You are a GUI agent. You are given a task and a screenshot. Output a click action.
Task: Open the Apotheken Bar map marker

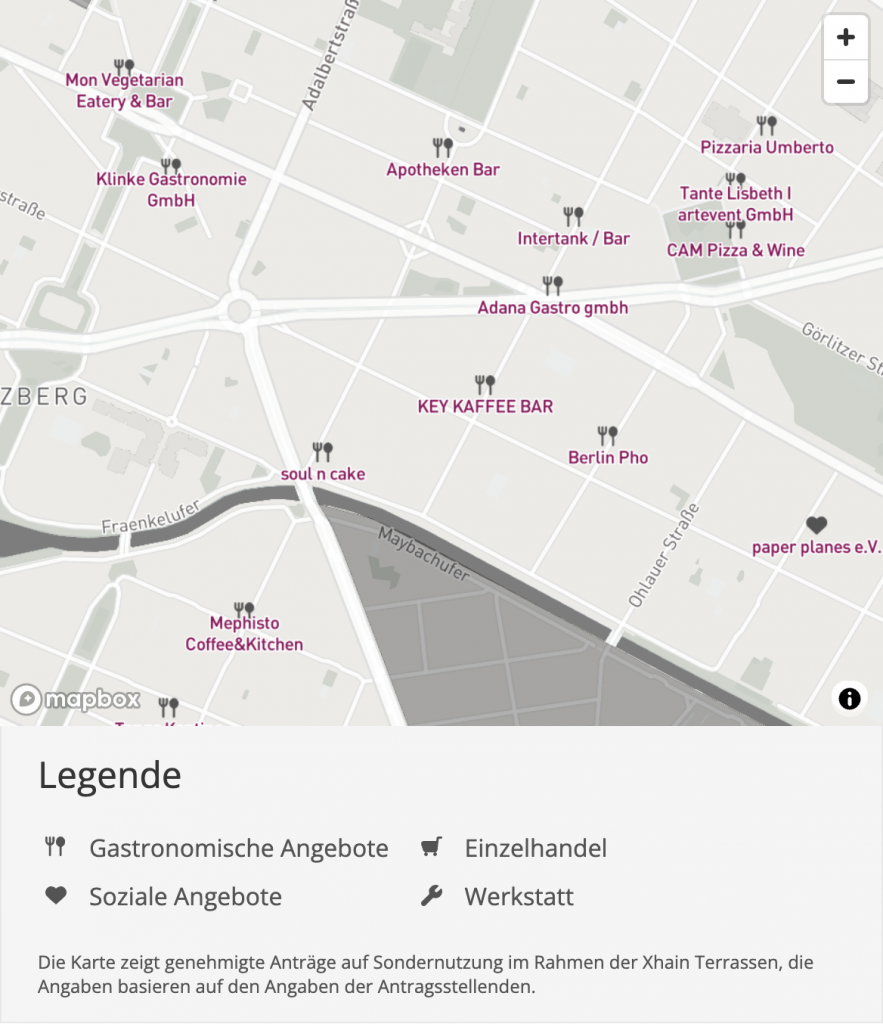(x=443, y=147)
